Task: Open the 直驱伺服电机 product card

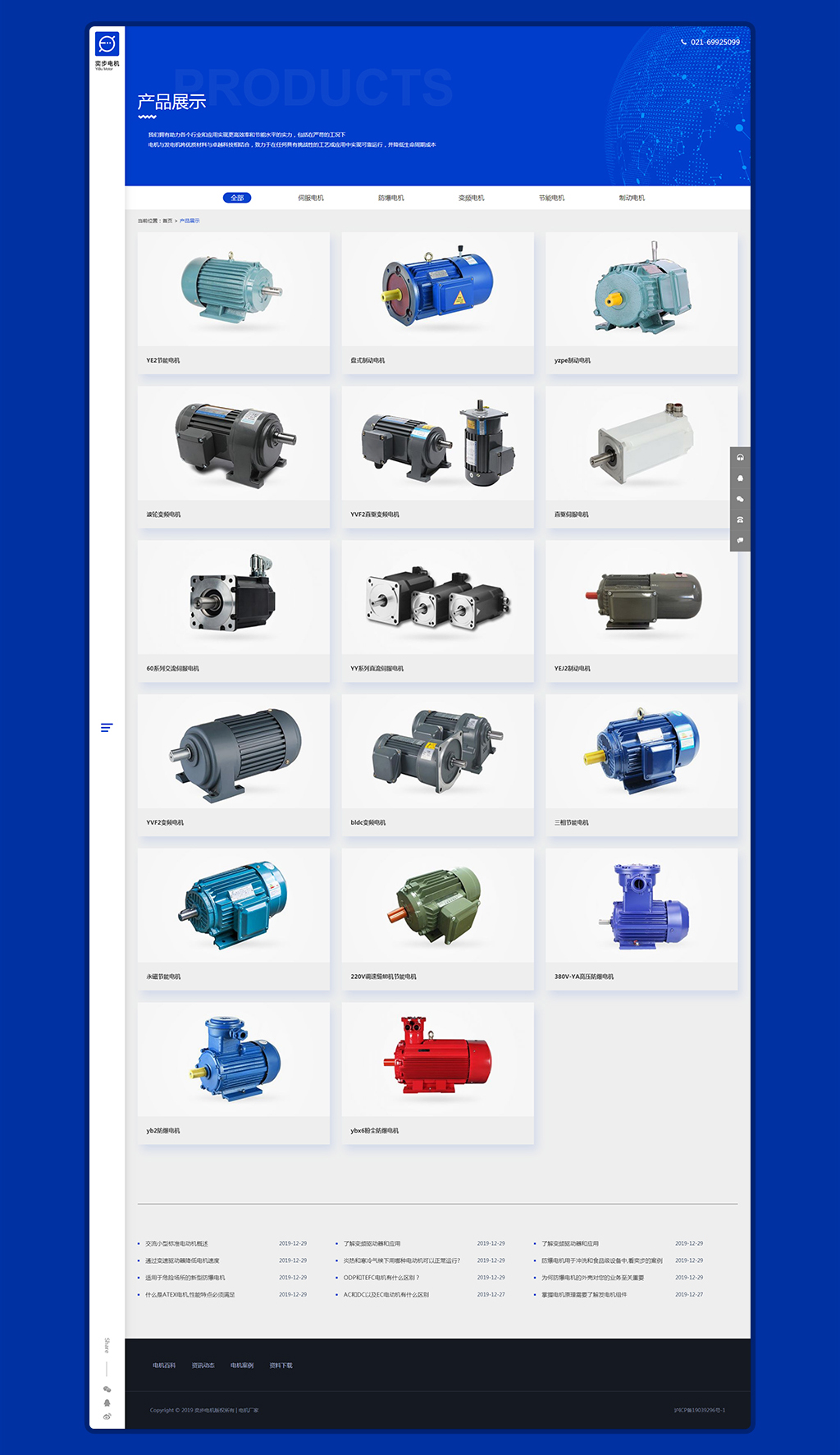Action: 641,456
